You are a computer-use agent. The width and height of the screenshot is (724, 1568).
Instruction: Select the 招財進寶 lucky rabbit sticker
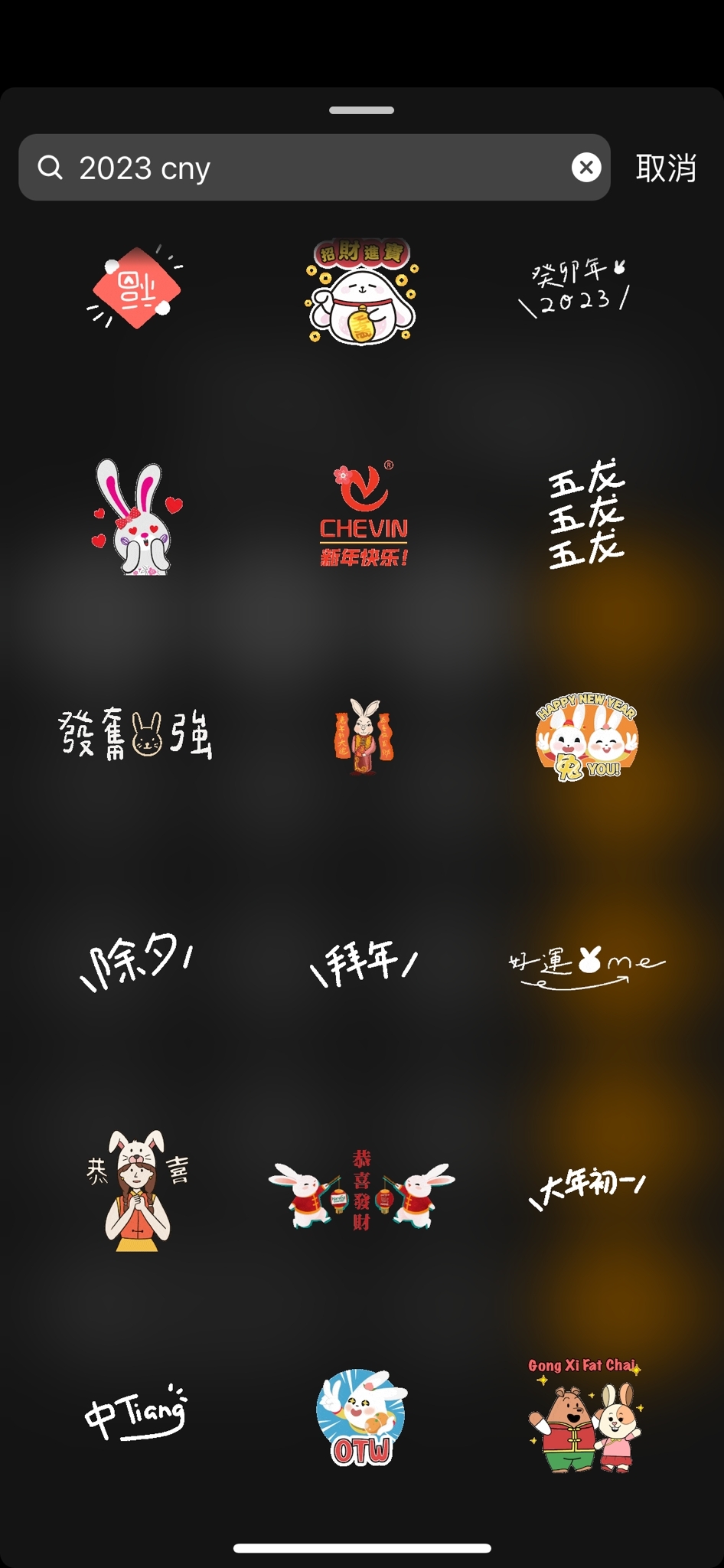(361, 291)
